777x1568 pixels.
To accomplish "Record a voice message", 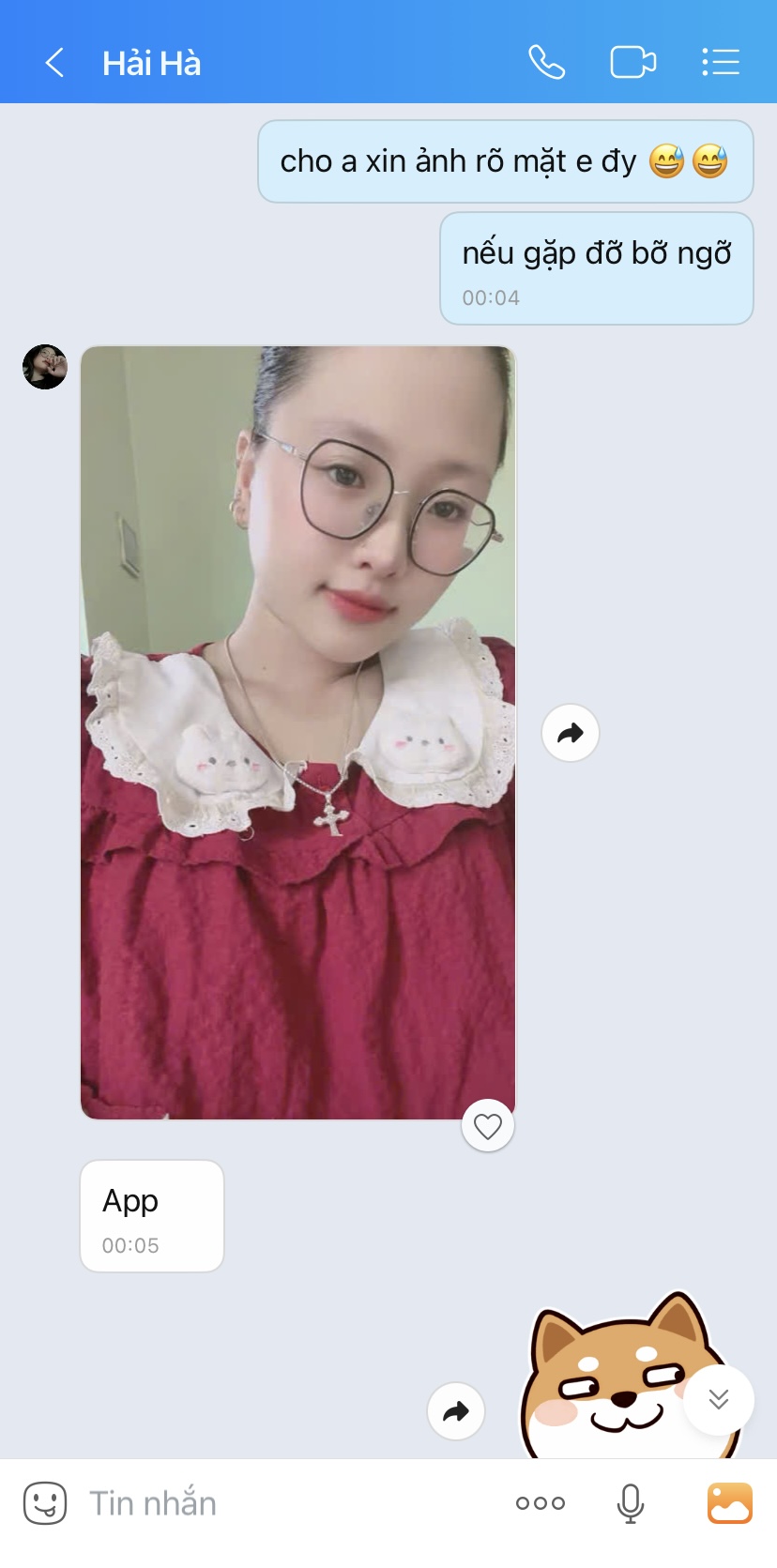I will [631, 1503].
